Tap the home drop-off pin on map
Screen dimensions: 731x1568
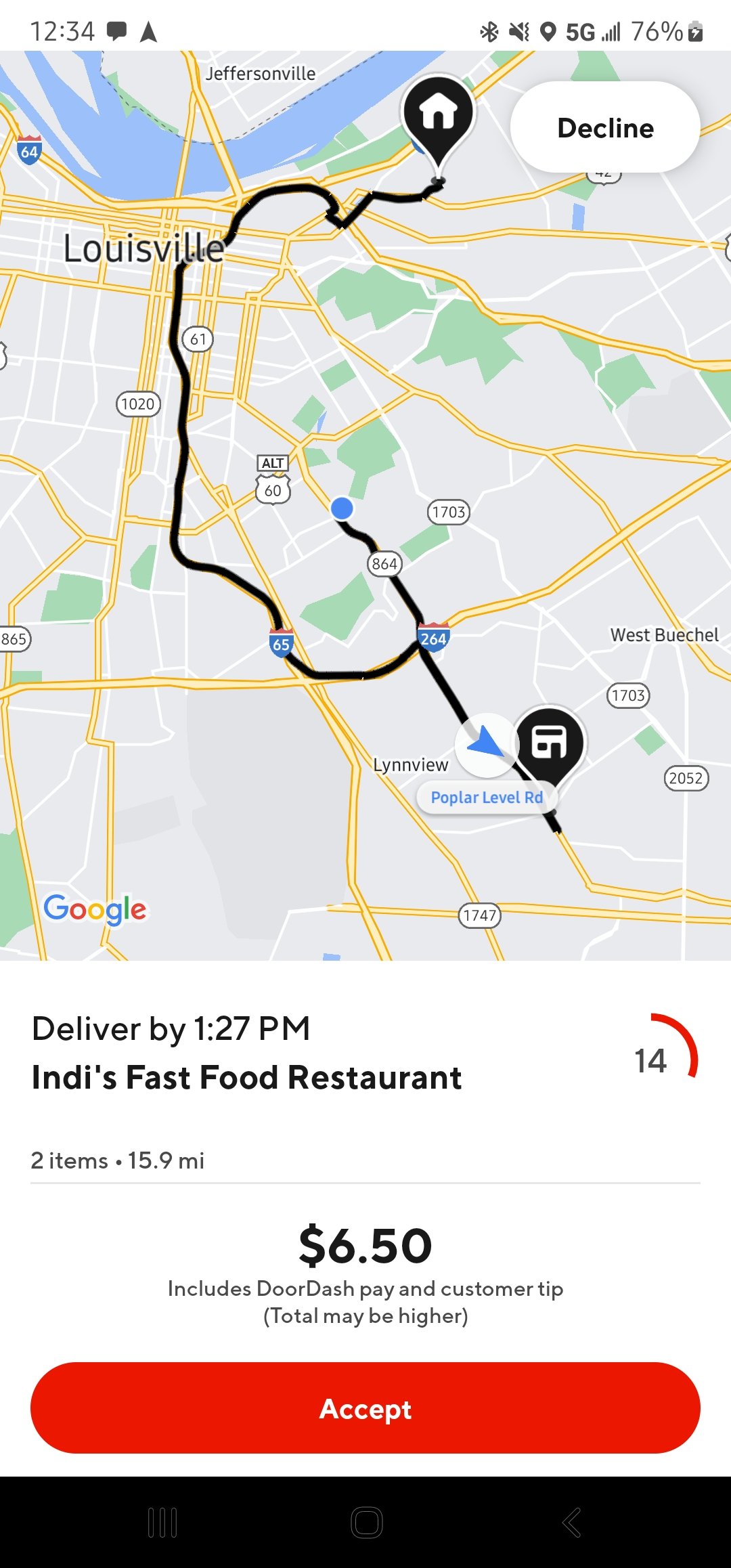pyautogui.click(x=439, y=116)
